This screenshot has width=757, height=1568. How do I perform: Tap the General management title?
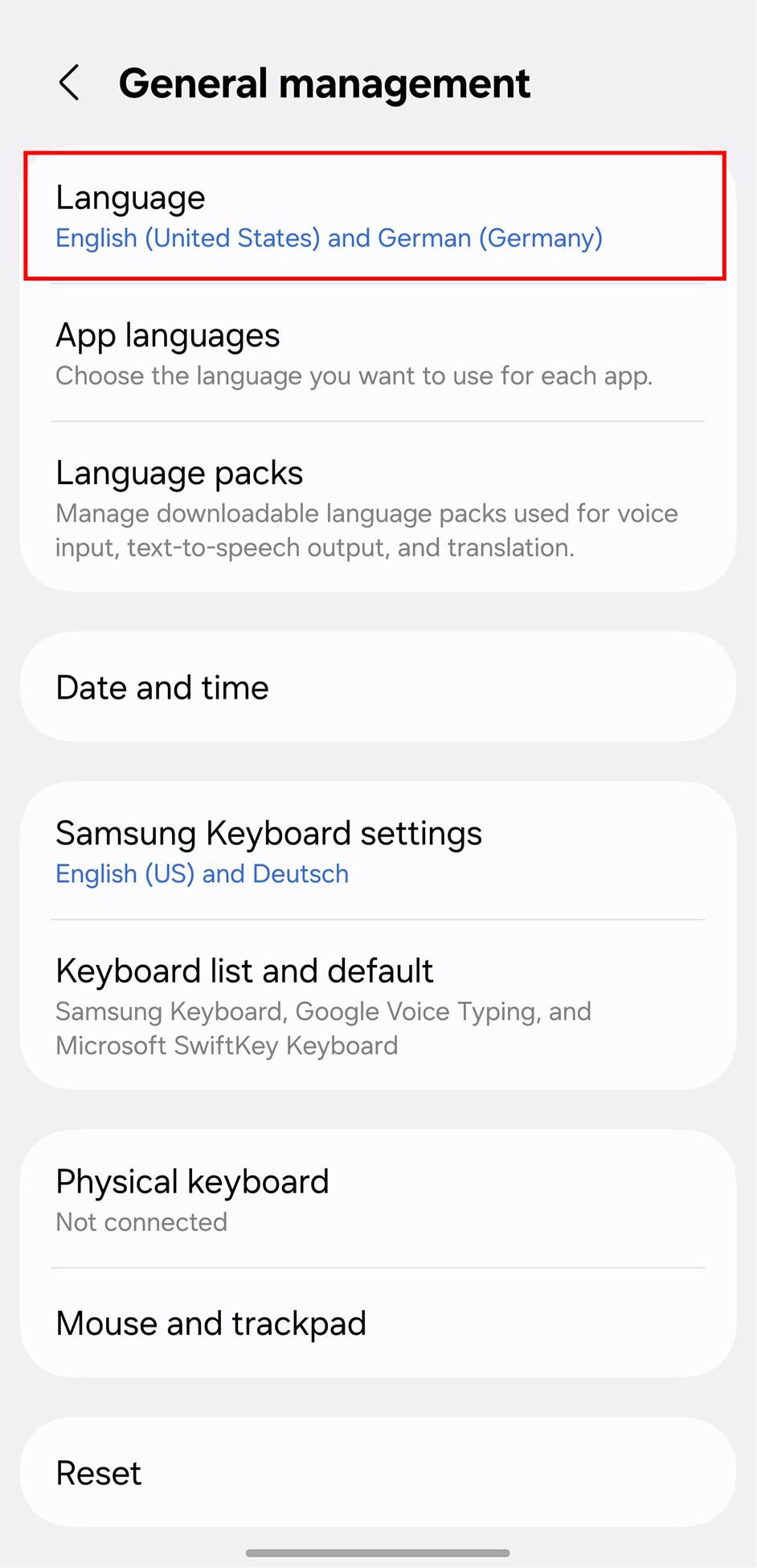[325, 82]
